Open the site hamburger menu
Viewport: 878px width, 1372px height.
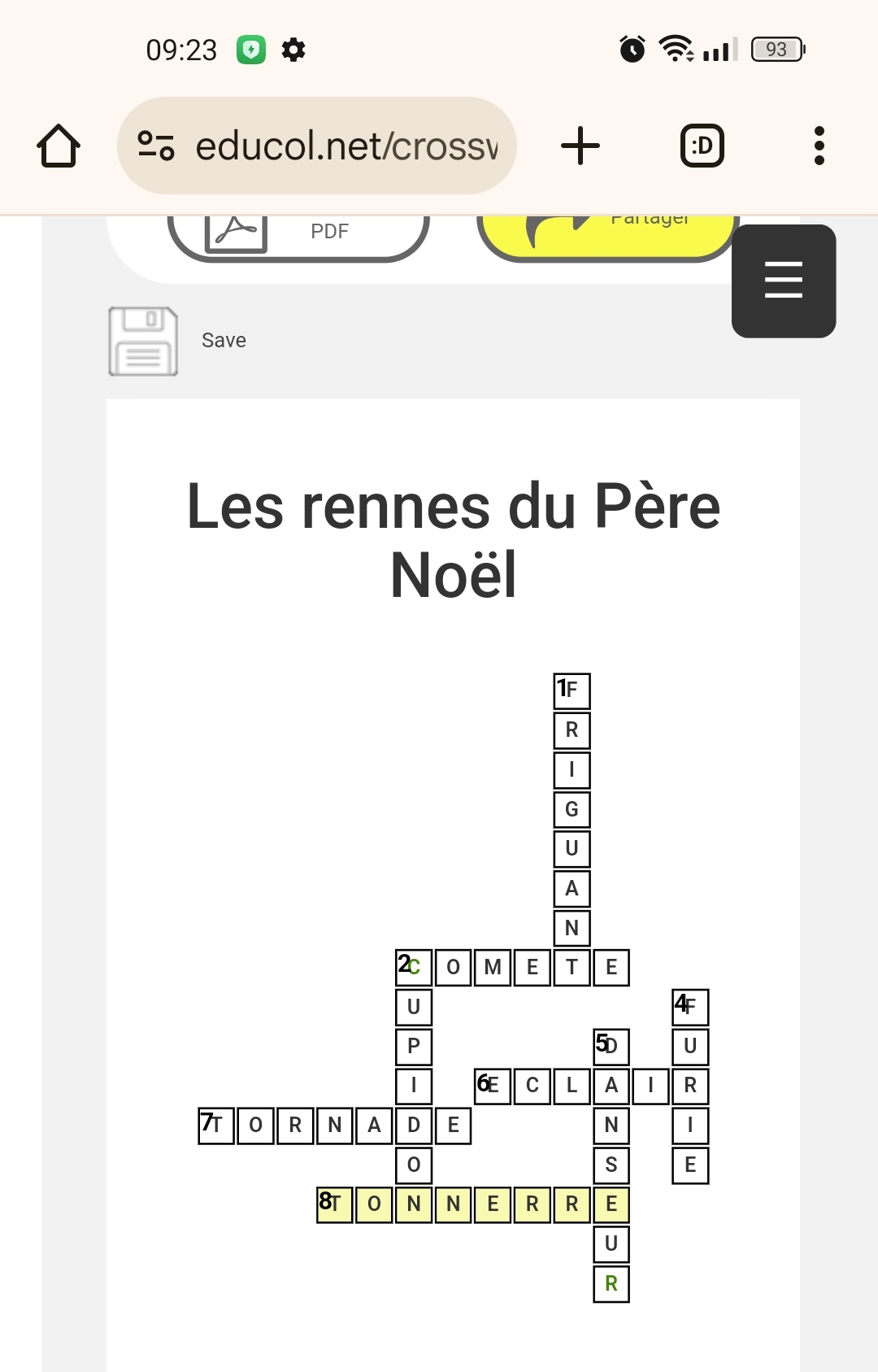coord(784,281)
